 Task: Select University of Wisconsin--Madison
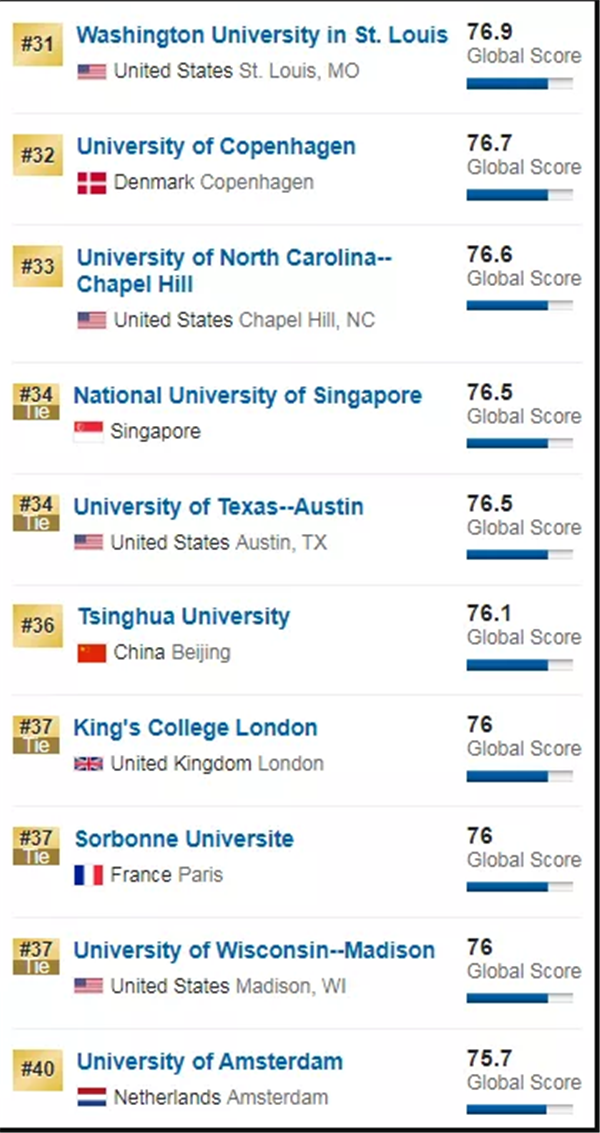pos(254,950)
